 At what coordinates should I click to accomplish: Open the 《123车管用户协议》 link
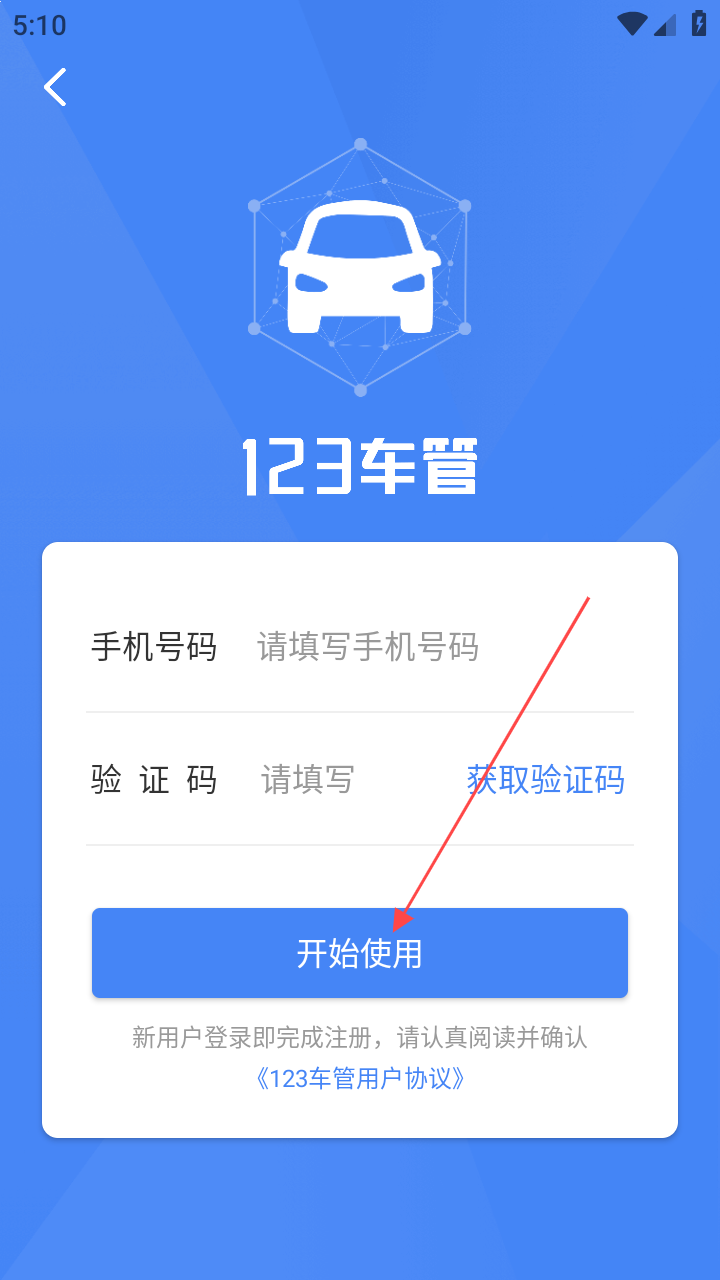click(360, 1078)
